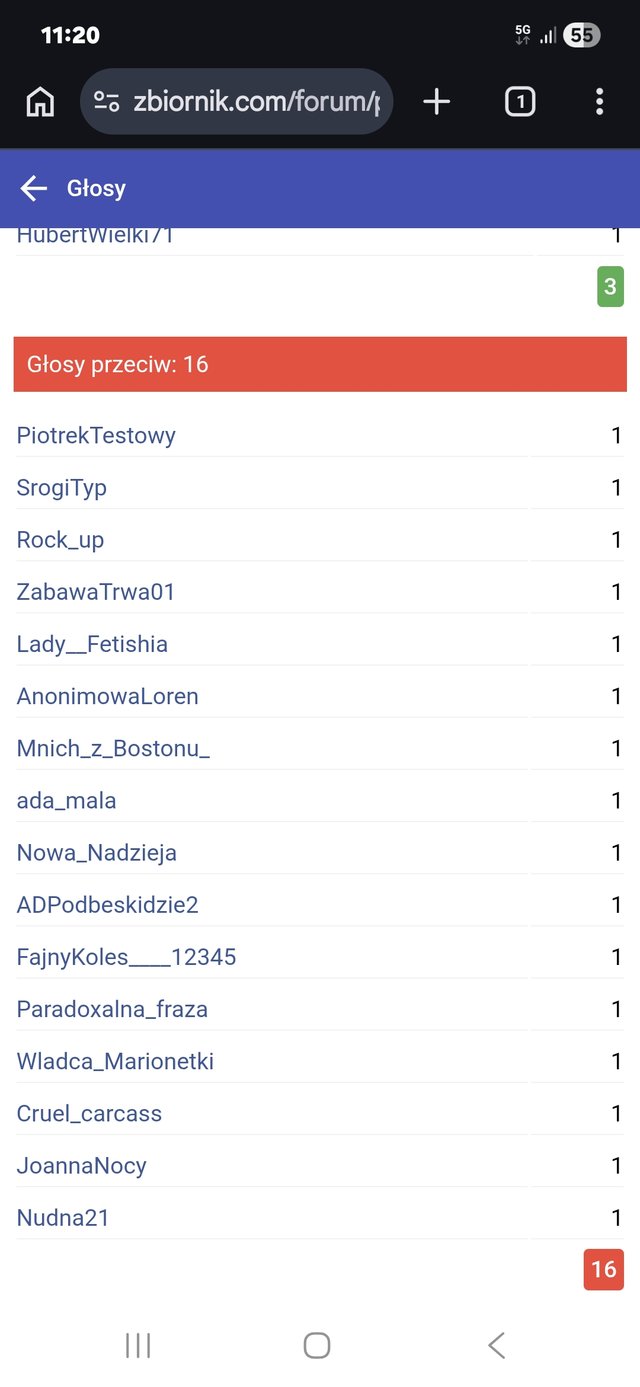
Task: Open ADPodbeskidzie2's profile
Action: point(108,905)
